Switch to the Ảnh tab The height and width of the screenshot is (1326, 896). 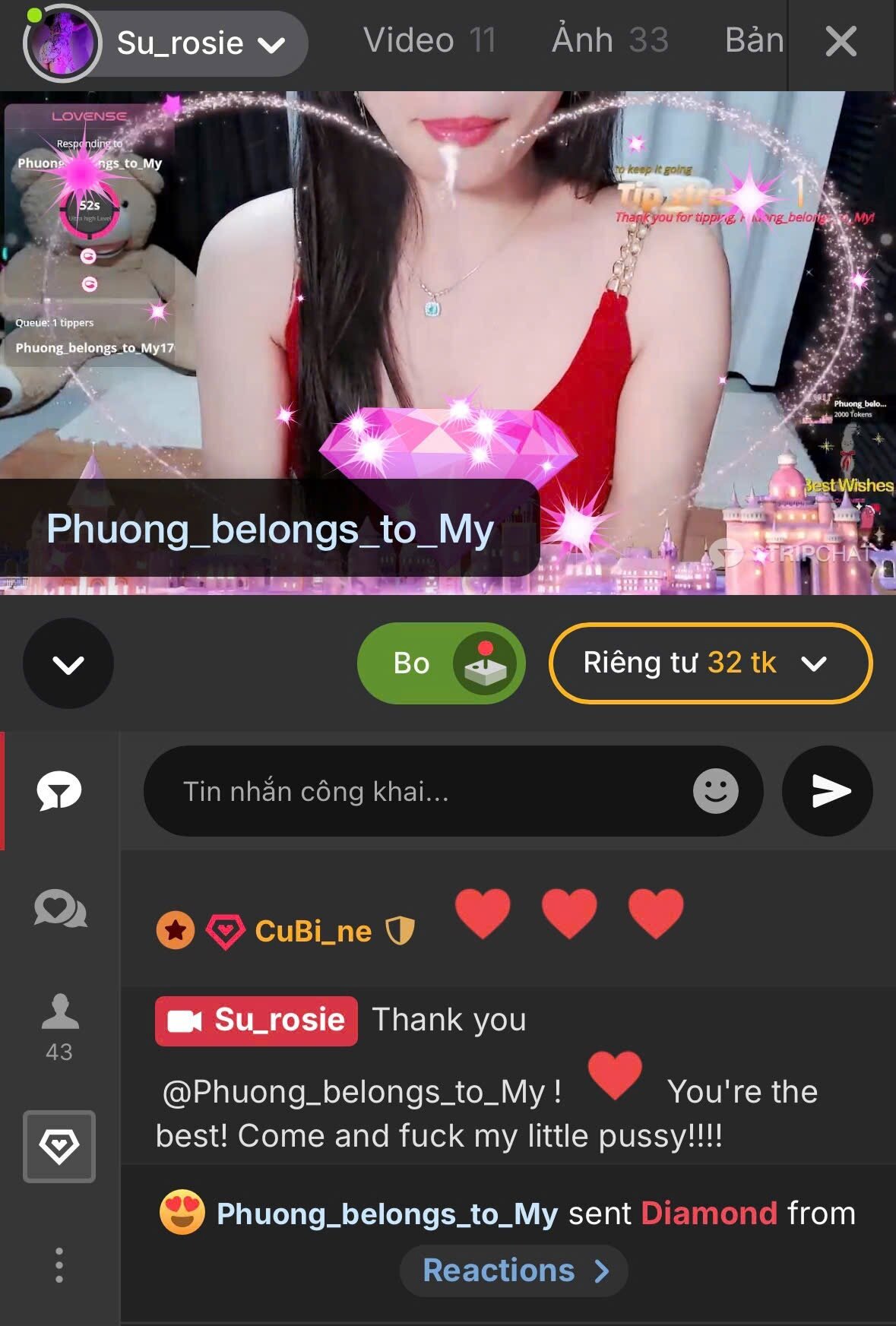click(609, 40)
